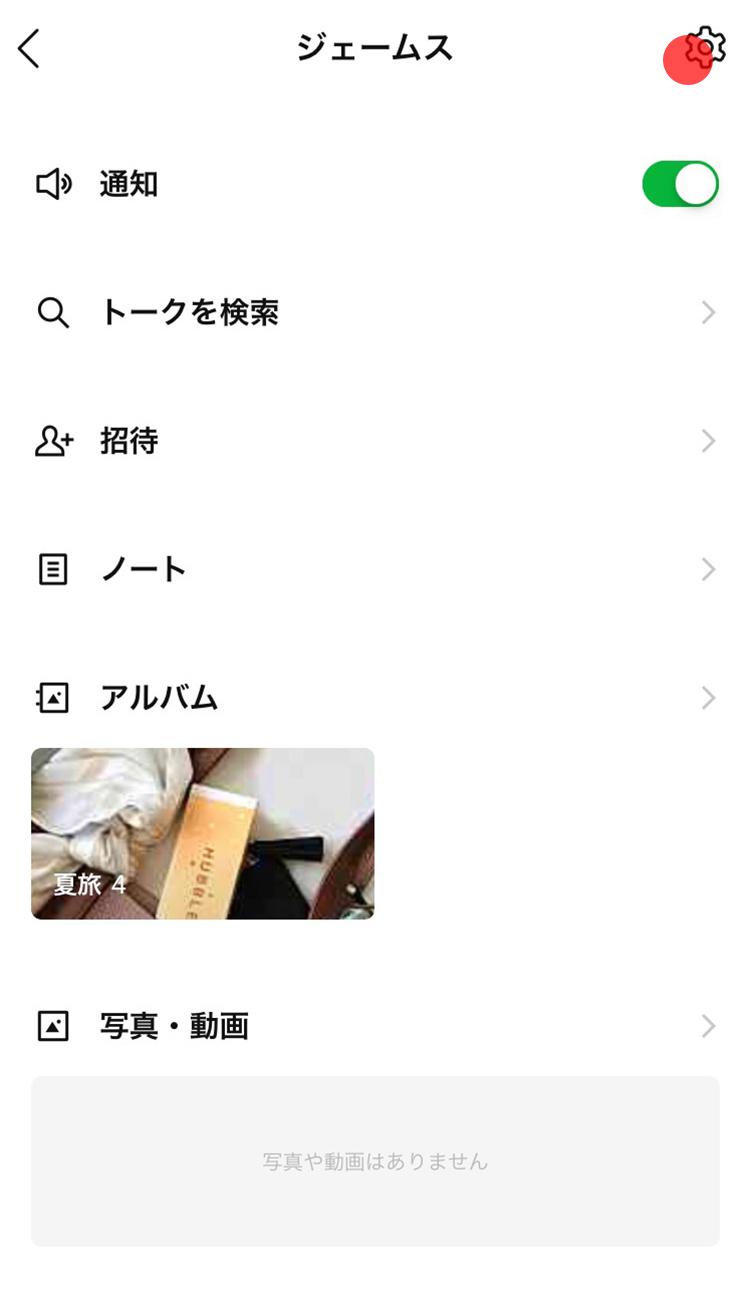
Task: Open the chat partner name ジェームス
Action: (x=375, y=48)
